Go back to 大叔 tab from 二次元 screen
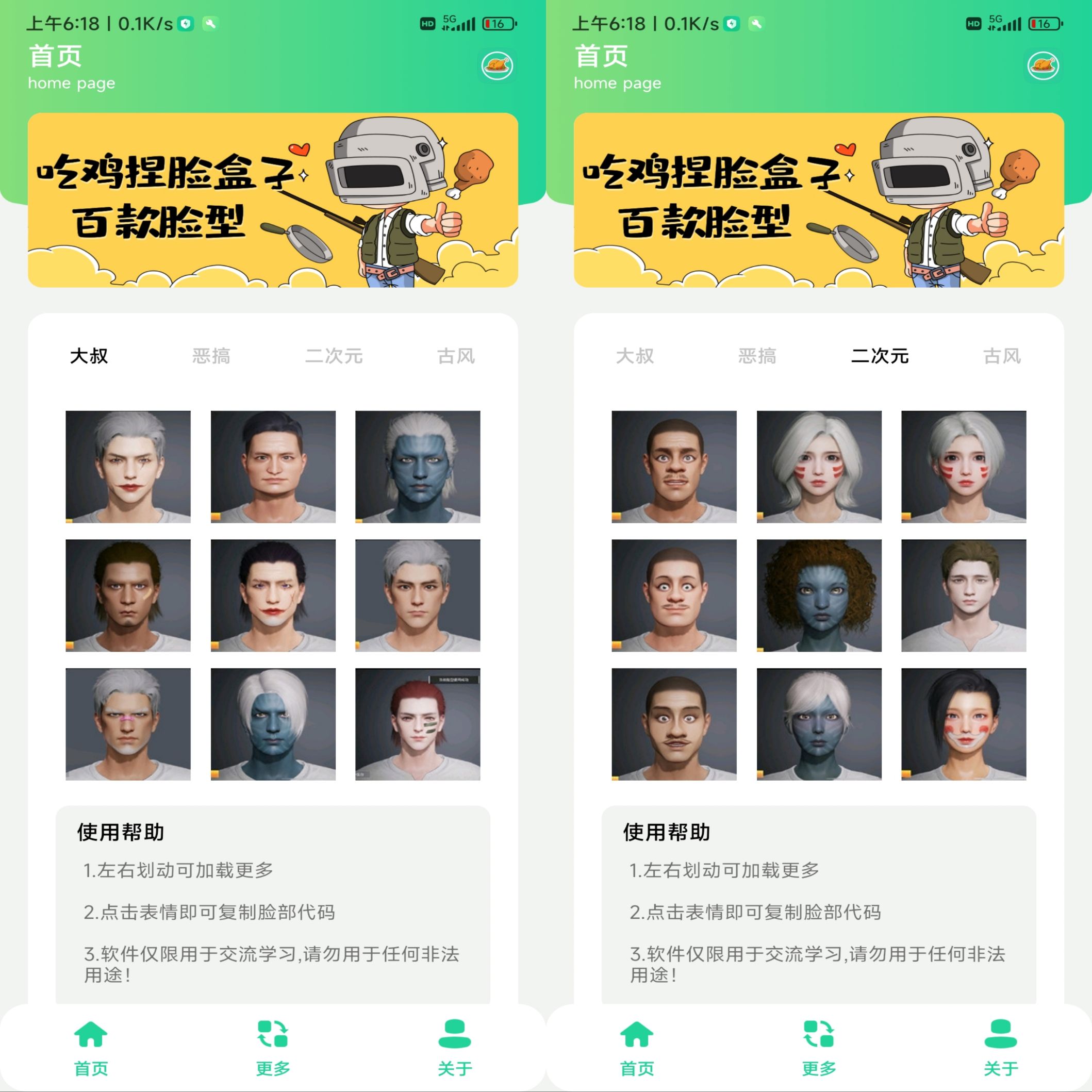 click(x=635, y=356)
